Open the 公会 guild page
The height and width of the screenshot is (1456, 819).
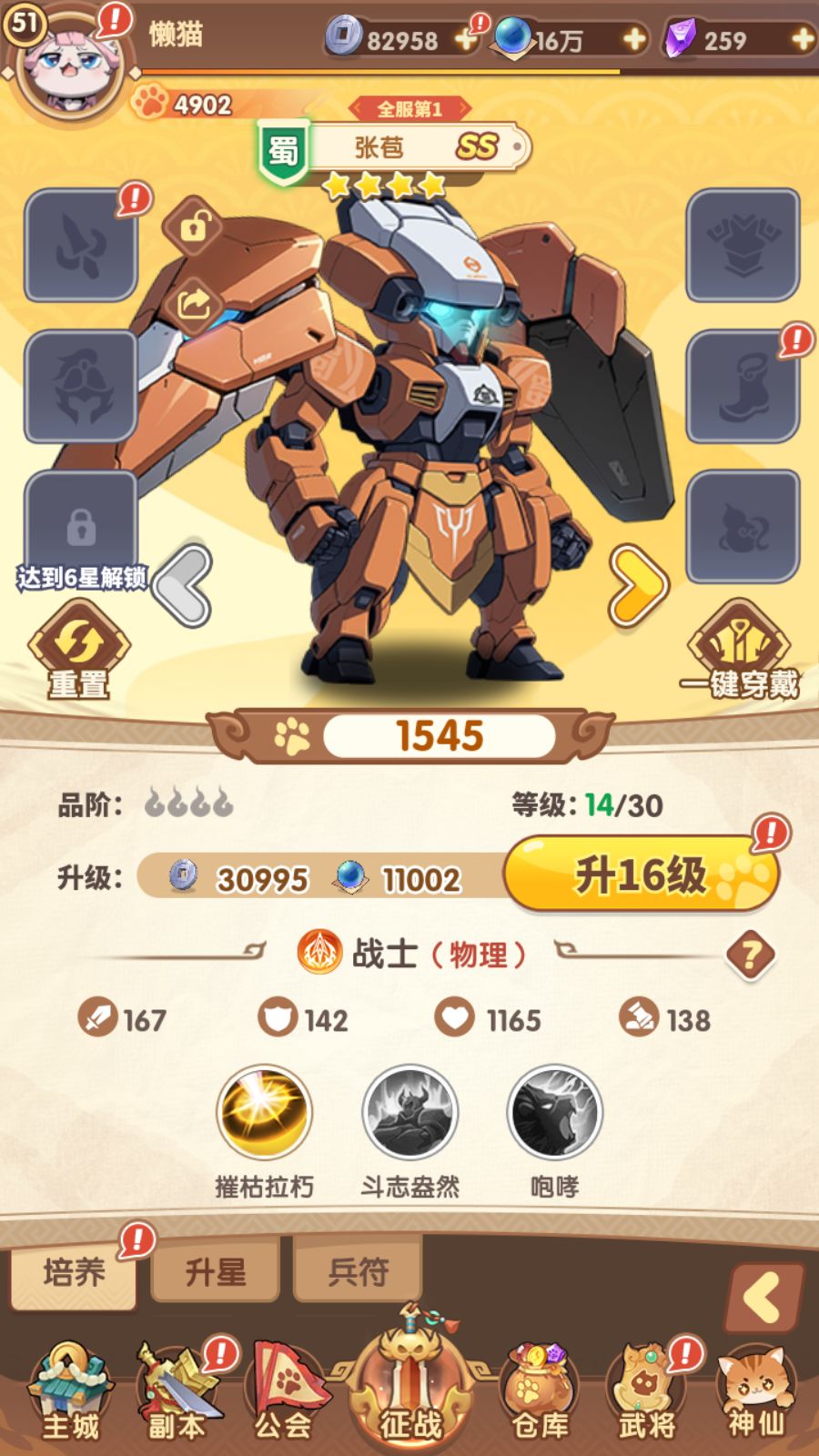point(284,1392)
